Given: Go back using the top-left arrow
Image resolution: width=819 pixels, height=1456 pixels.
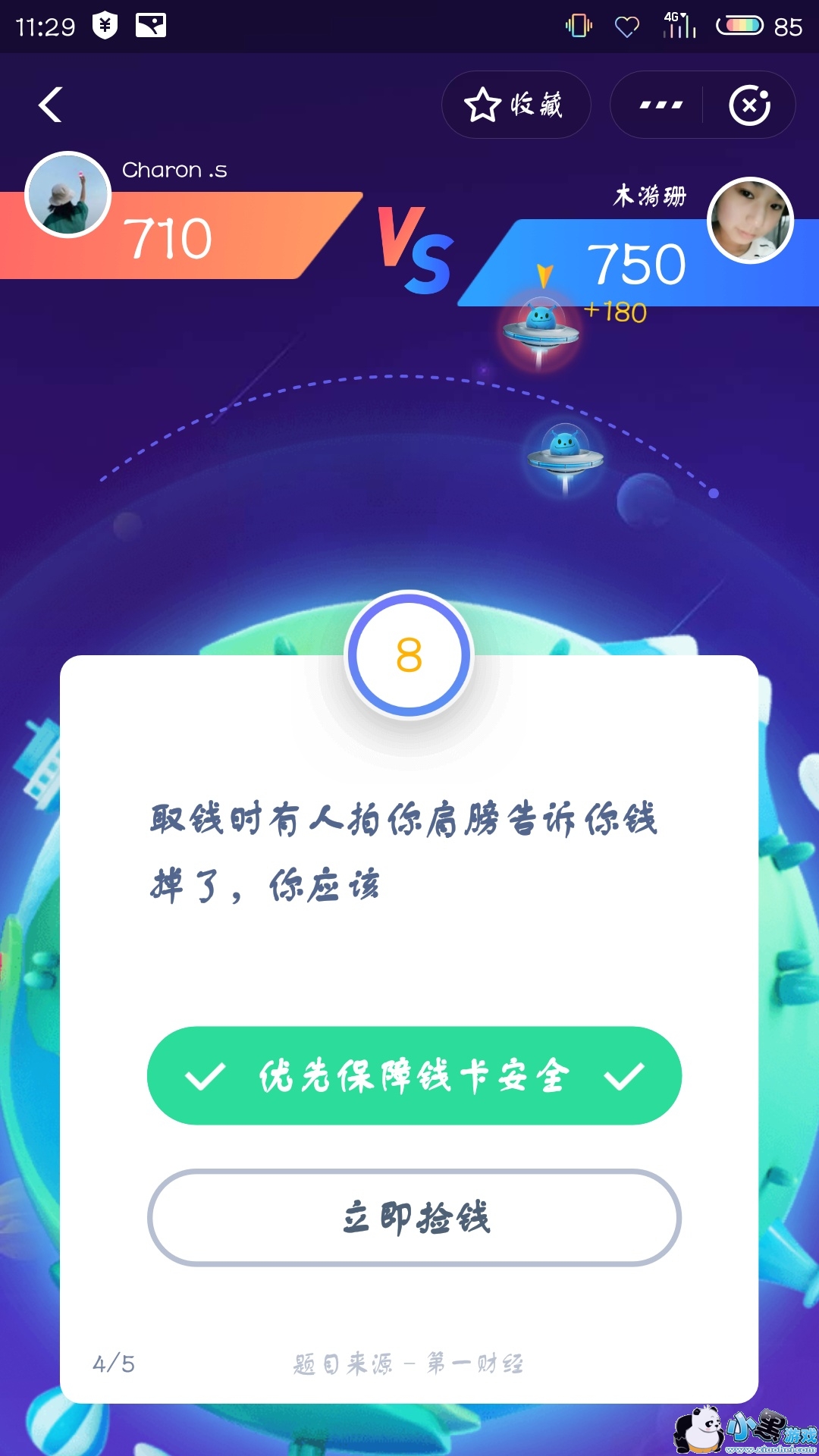Looking at the screenshot, I should click(50, 105).
